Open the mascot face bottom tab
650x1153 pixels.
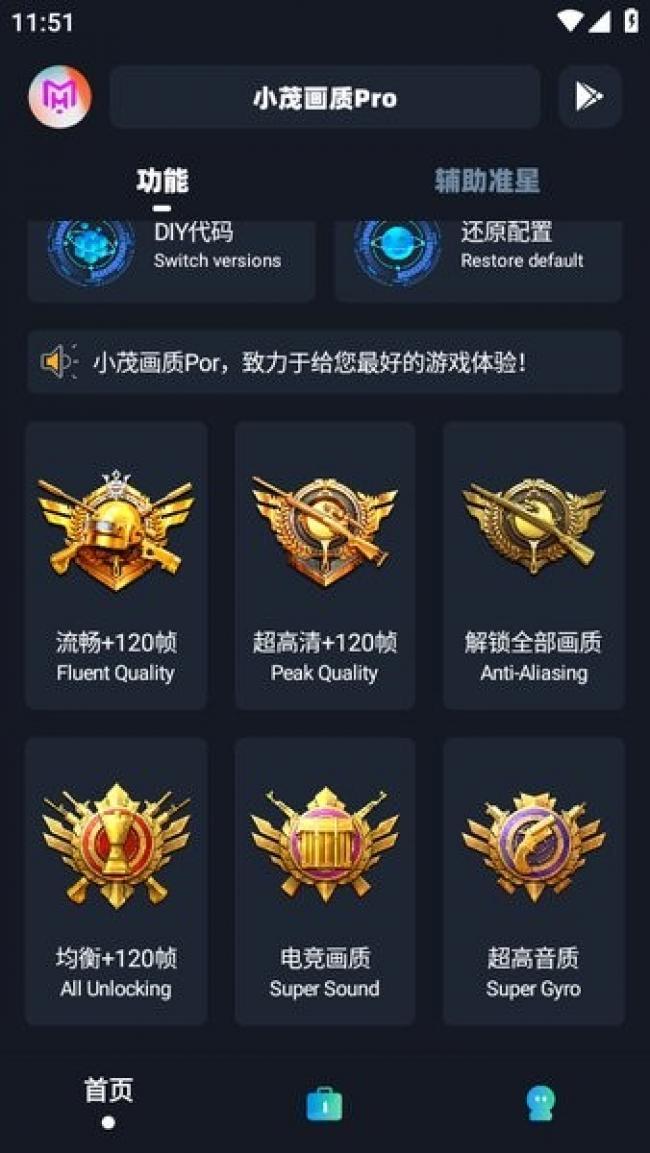(x=541, y=1103)
